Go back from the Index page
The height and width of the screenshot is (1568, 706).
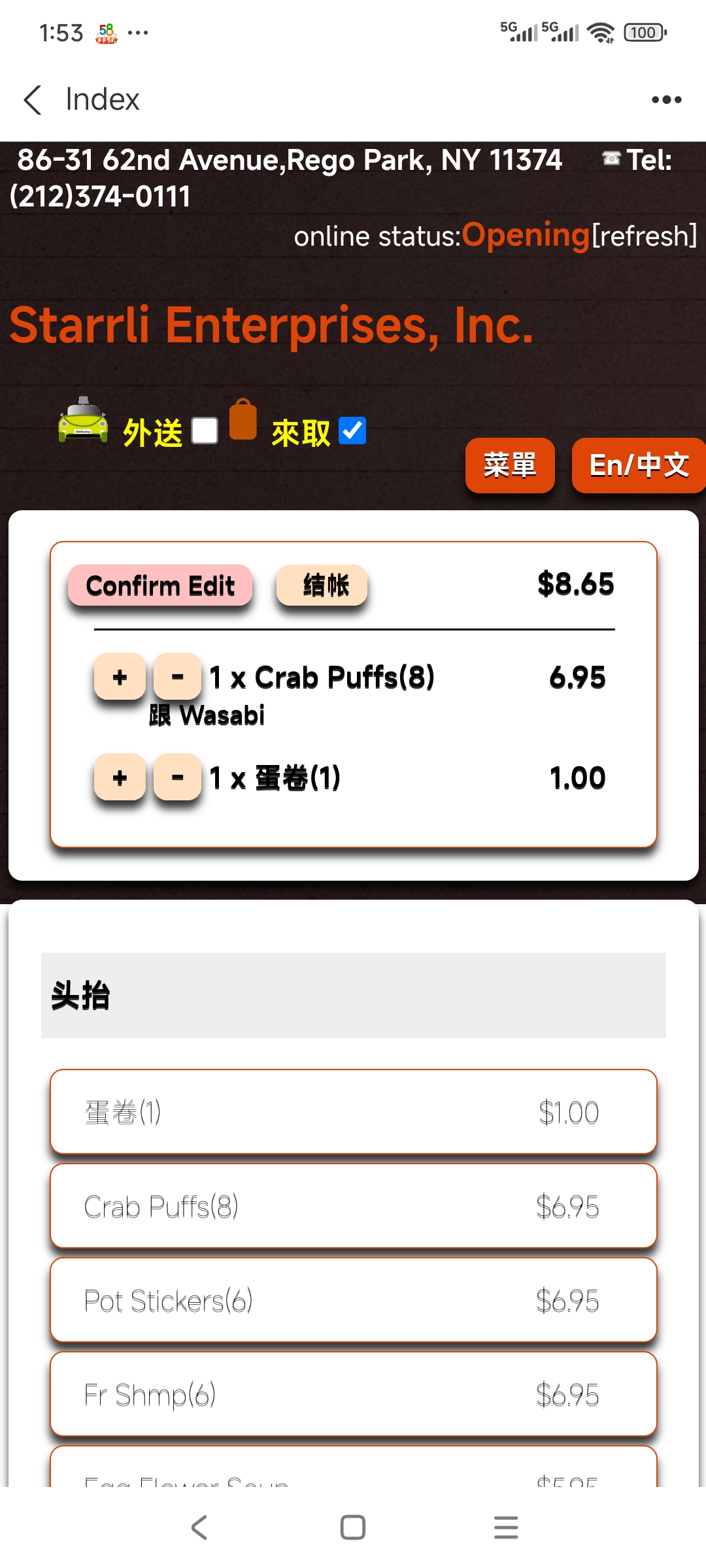[33, 100]
